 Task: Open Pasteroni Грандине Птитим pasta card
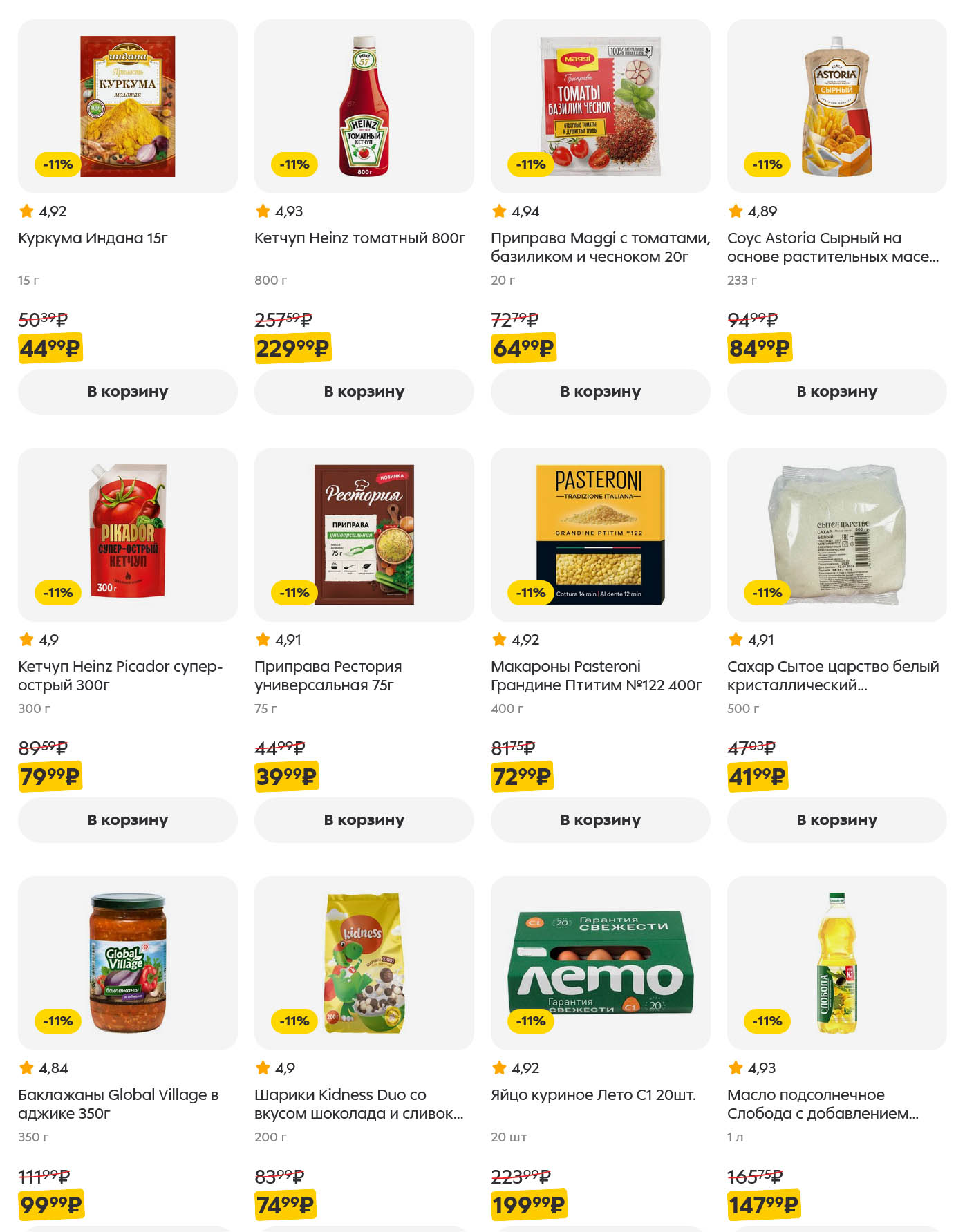pyautogui.click(x=600, y=535)
